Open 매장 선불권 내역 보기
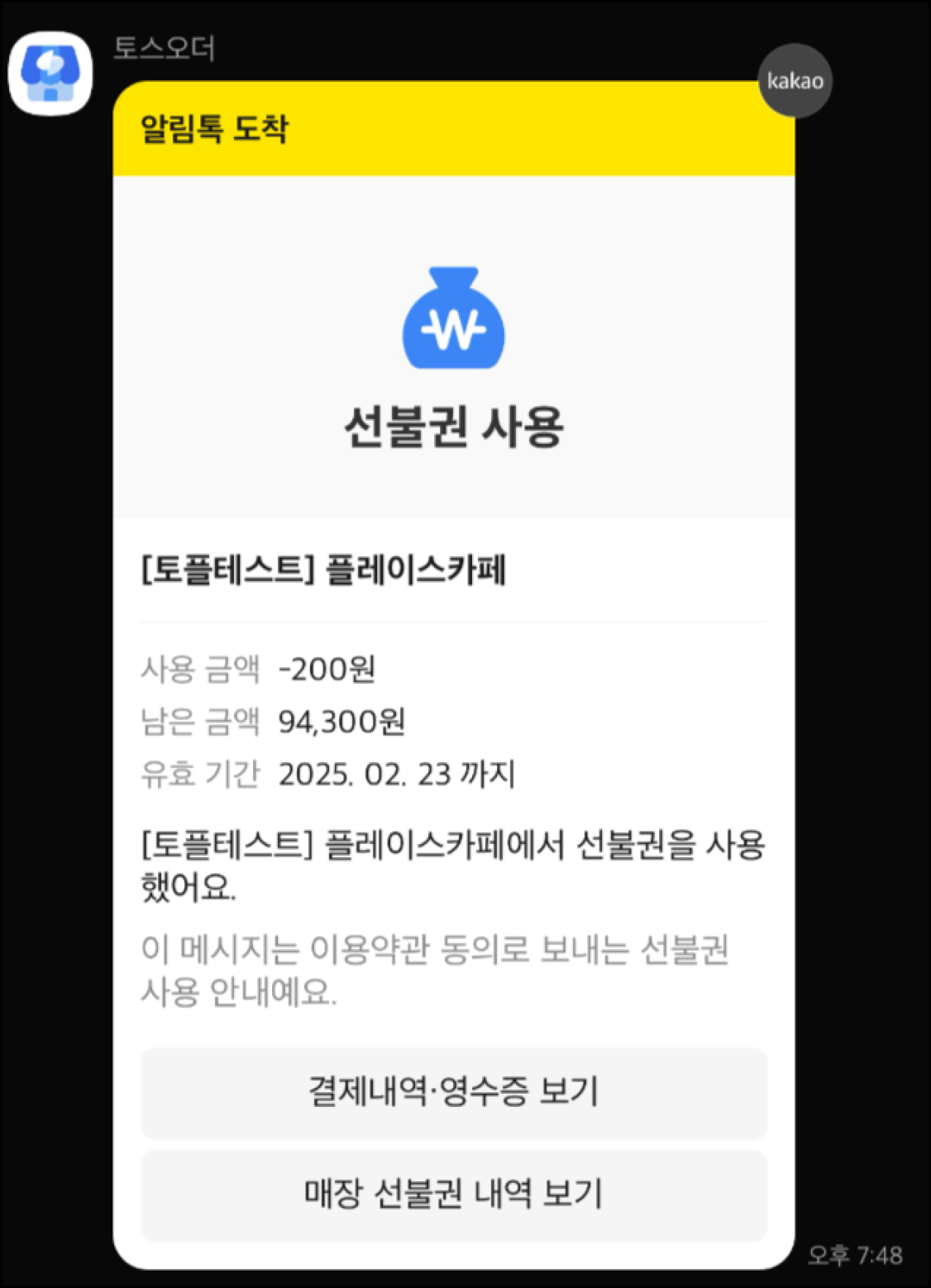931x1288 pixels. 453,1195
